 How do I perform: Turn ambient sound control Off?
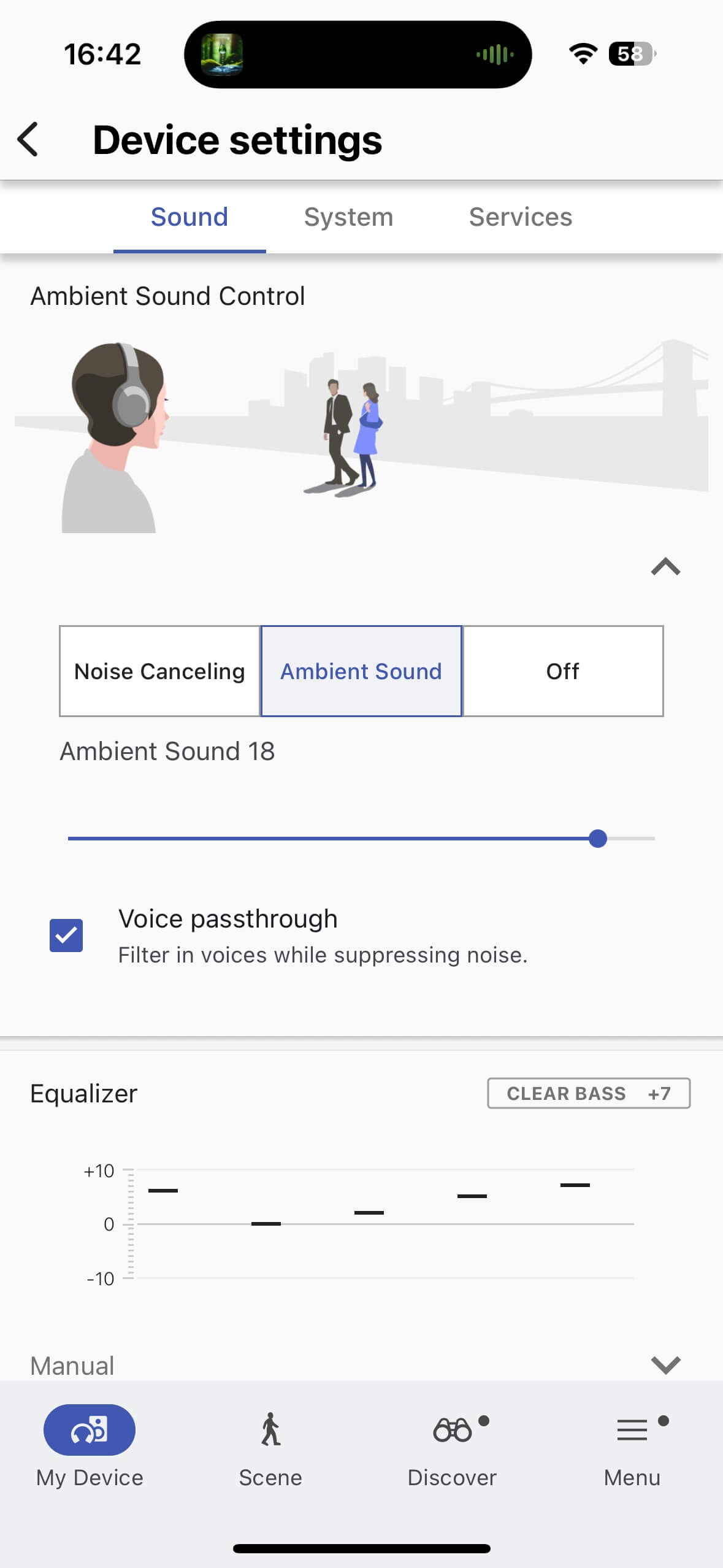[562, 671]
